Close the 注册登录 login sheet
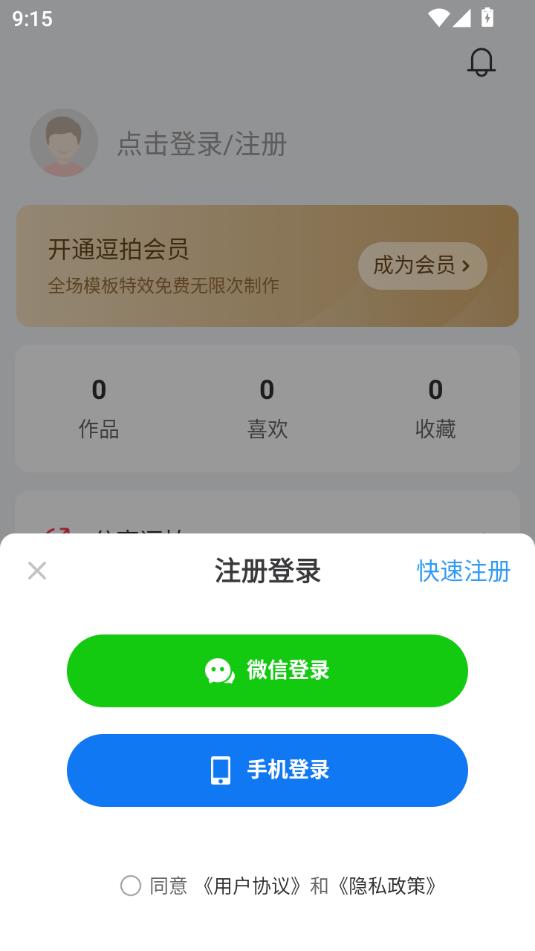535x951 pixels. (37, 571)
